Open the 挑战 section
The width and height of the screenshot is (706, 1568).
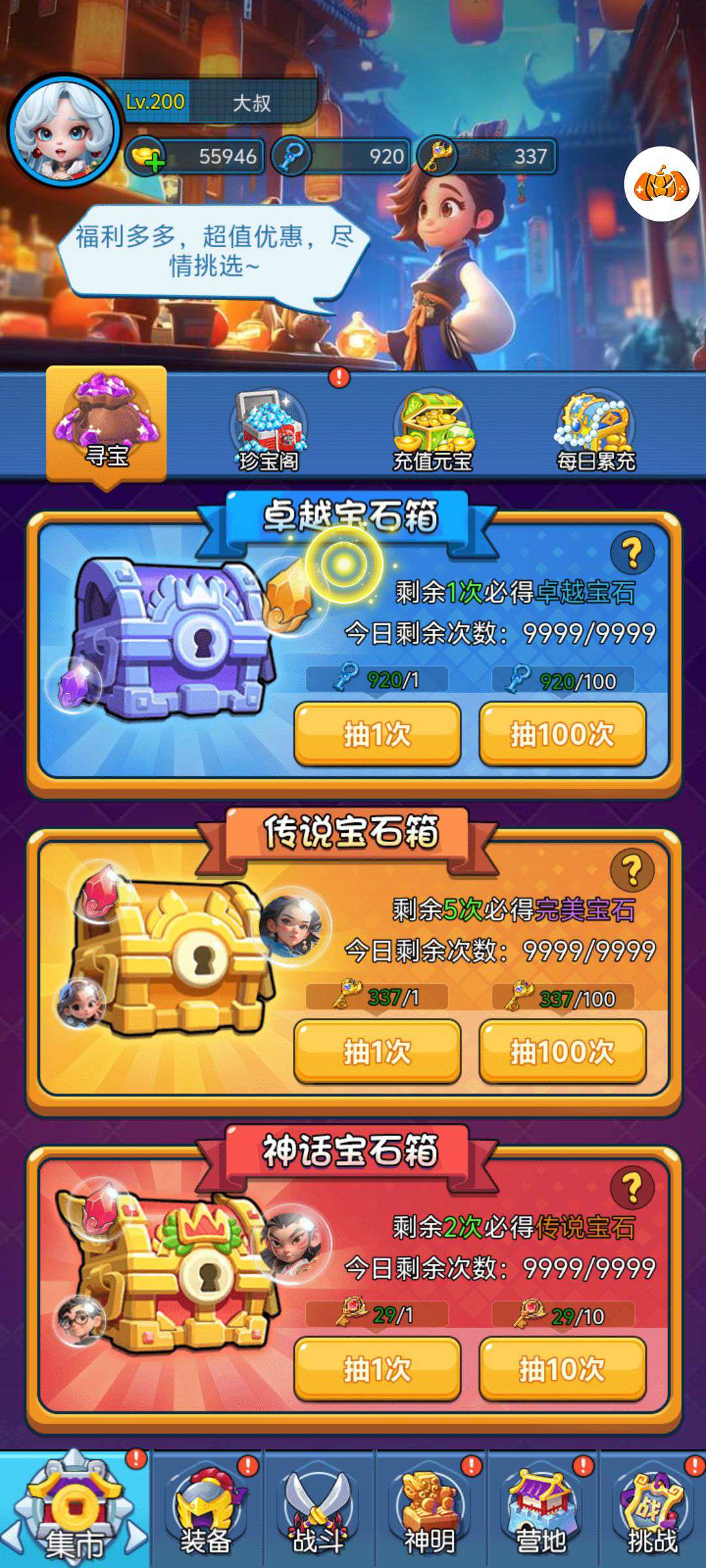click(x=652, y=1509)
